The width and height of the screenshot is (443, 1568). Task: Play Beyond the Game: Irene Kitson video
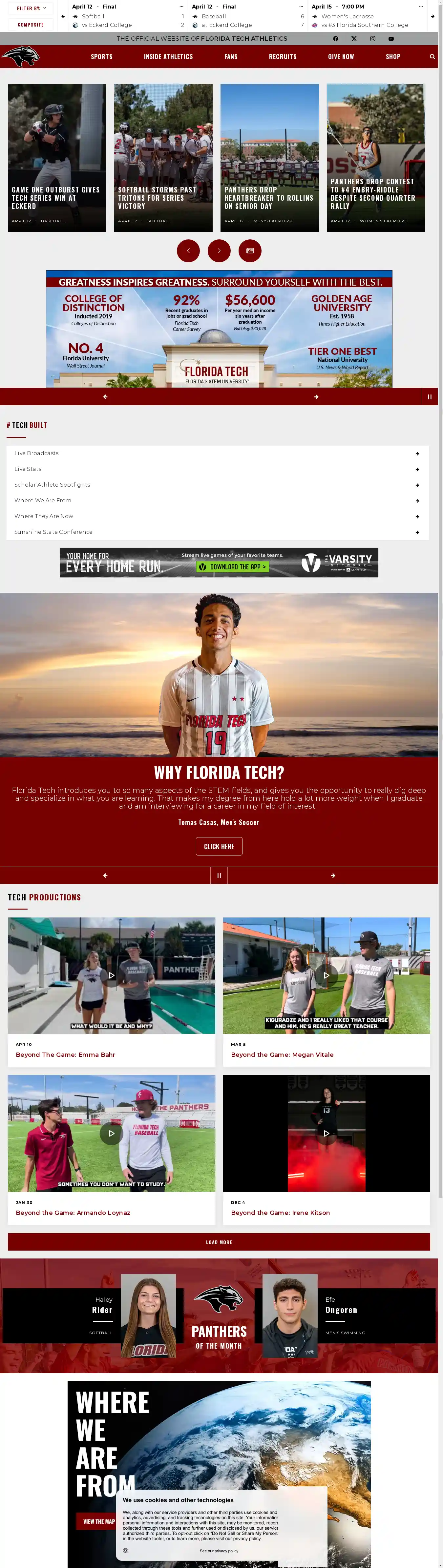(x=326, y=1134)
